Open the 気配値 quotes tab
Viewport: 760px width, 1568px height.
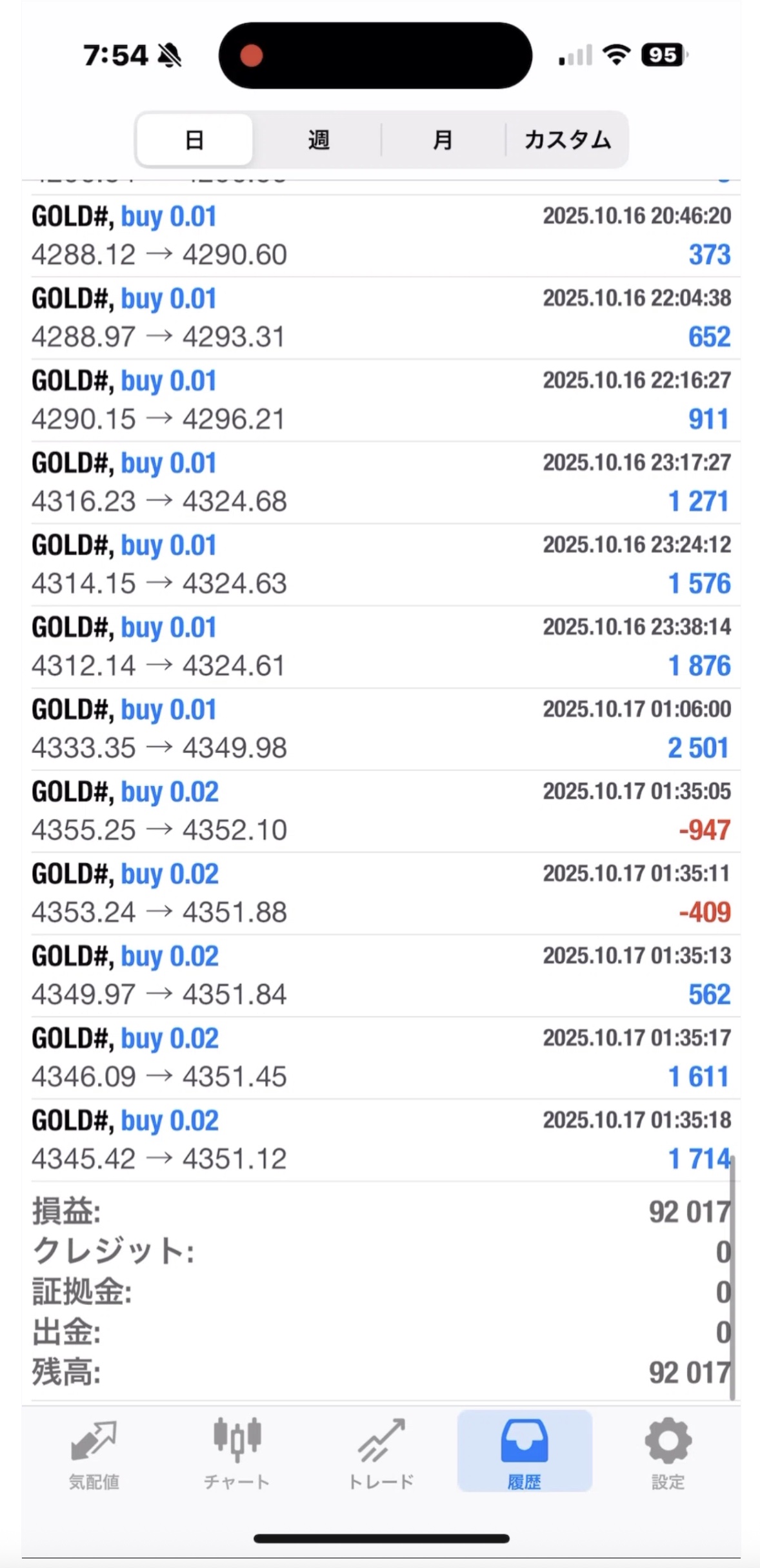tap(94, 1452)
